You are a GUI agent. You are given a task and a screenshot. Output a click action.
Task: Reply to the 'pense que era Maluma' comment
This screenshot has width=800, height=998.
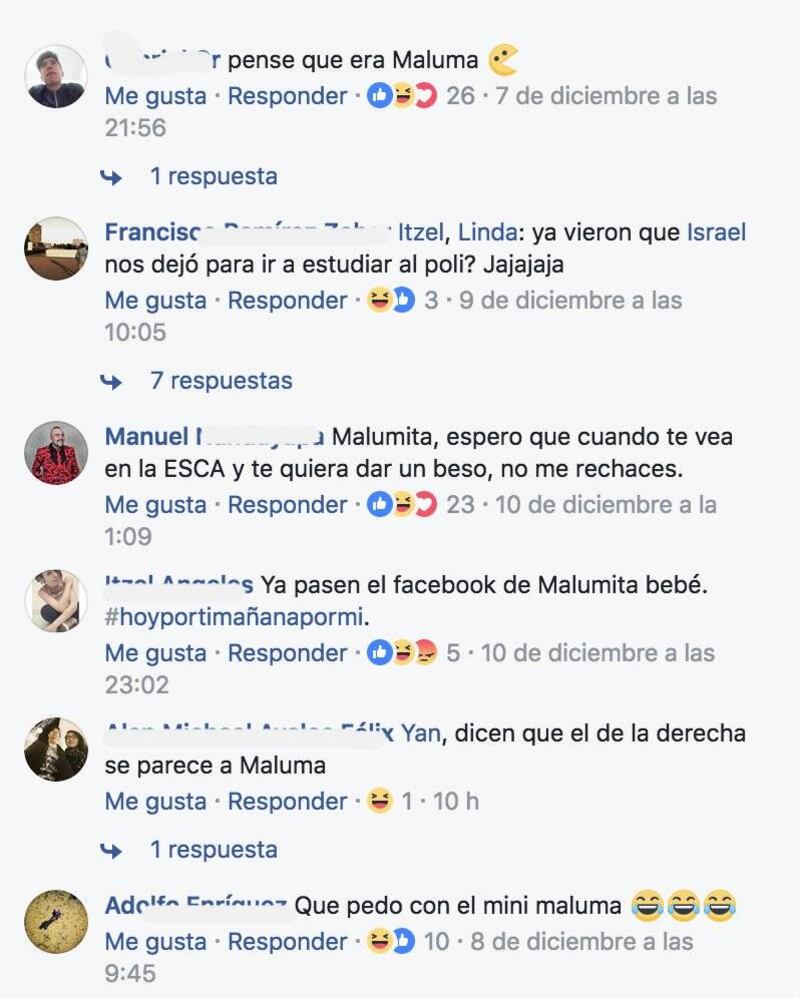[287, 96]
